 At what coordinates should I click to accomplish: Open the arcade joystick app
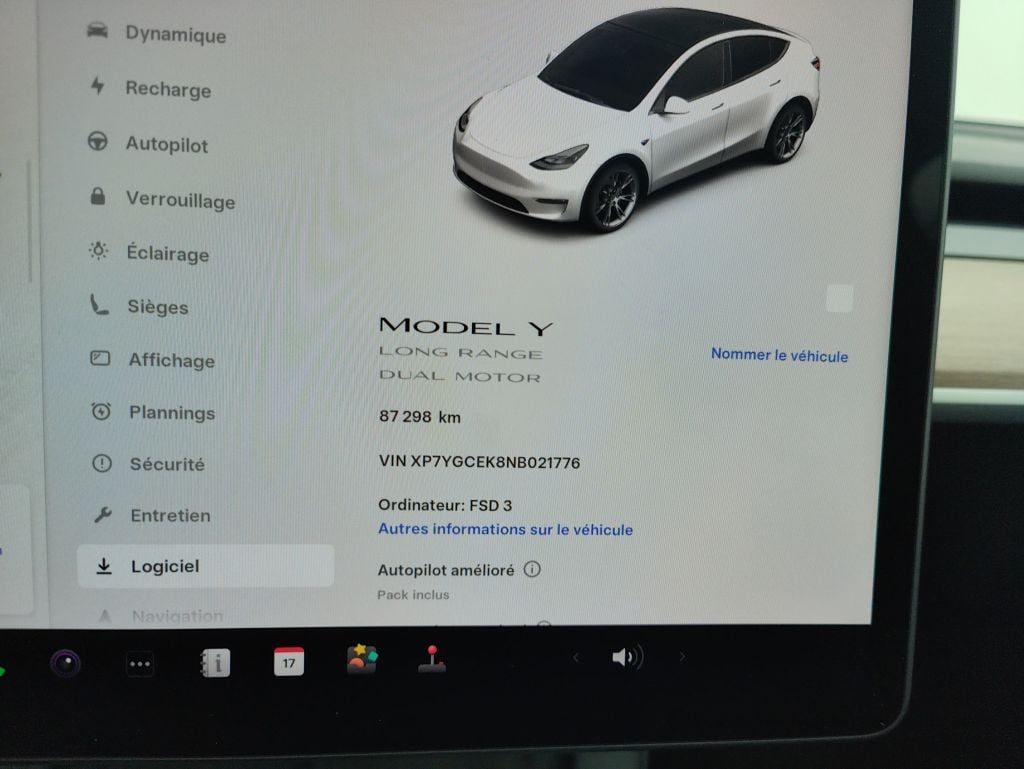point(432,659)
